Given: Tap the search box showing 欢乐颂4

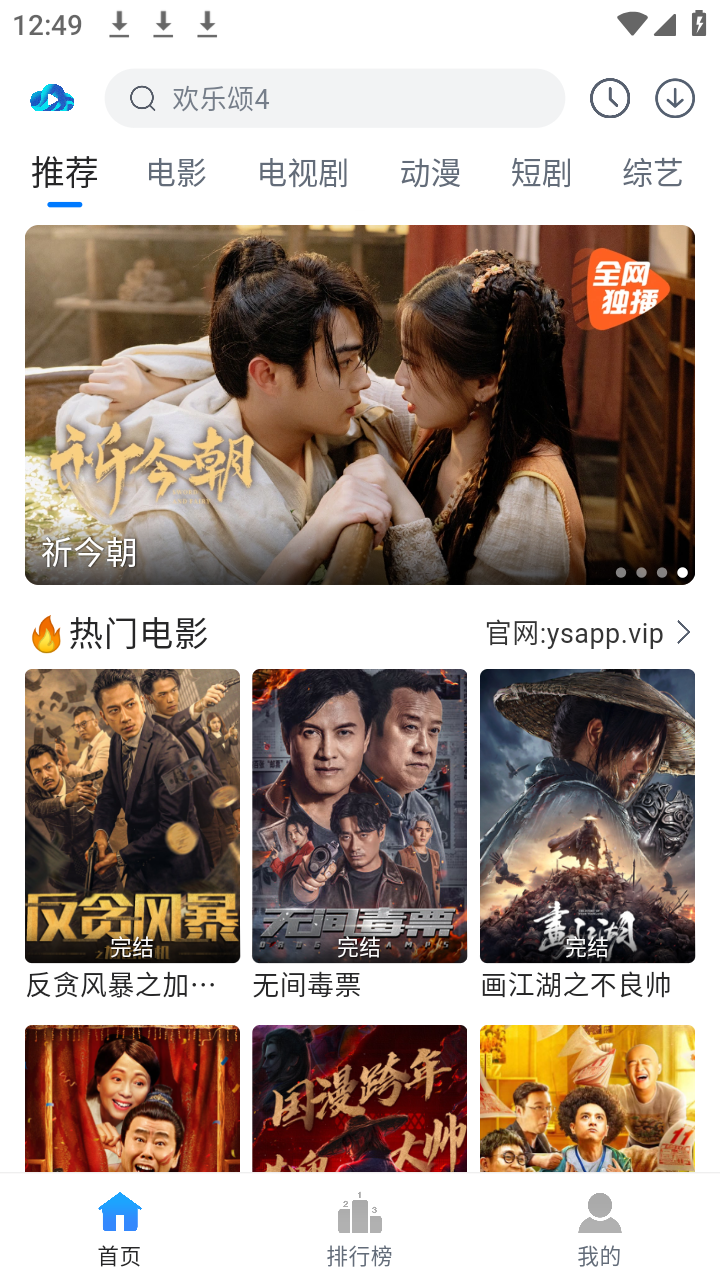Looking at the screenshot, I should click(335, 98).
